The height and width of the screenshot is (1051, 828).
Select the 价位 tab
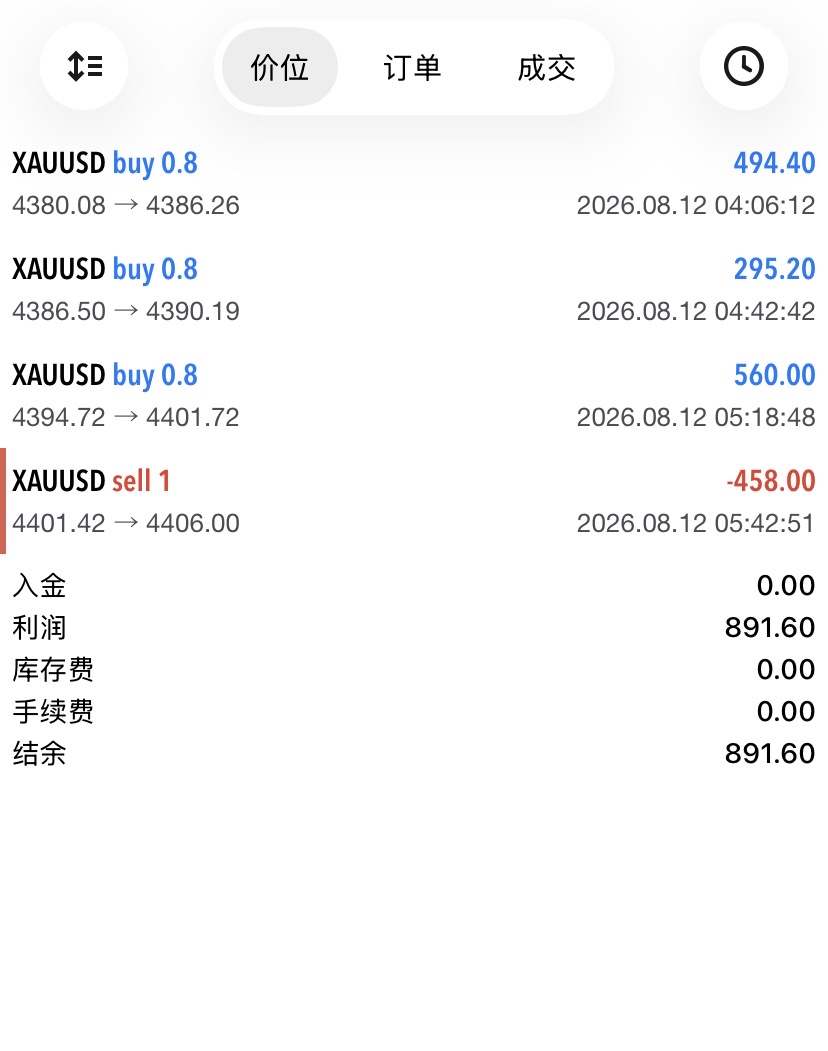click(280, 67)
